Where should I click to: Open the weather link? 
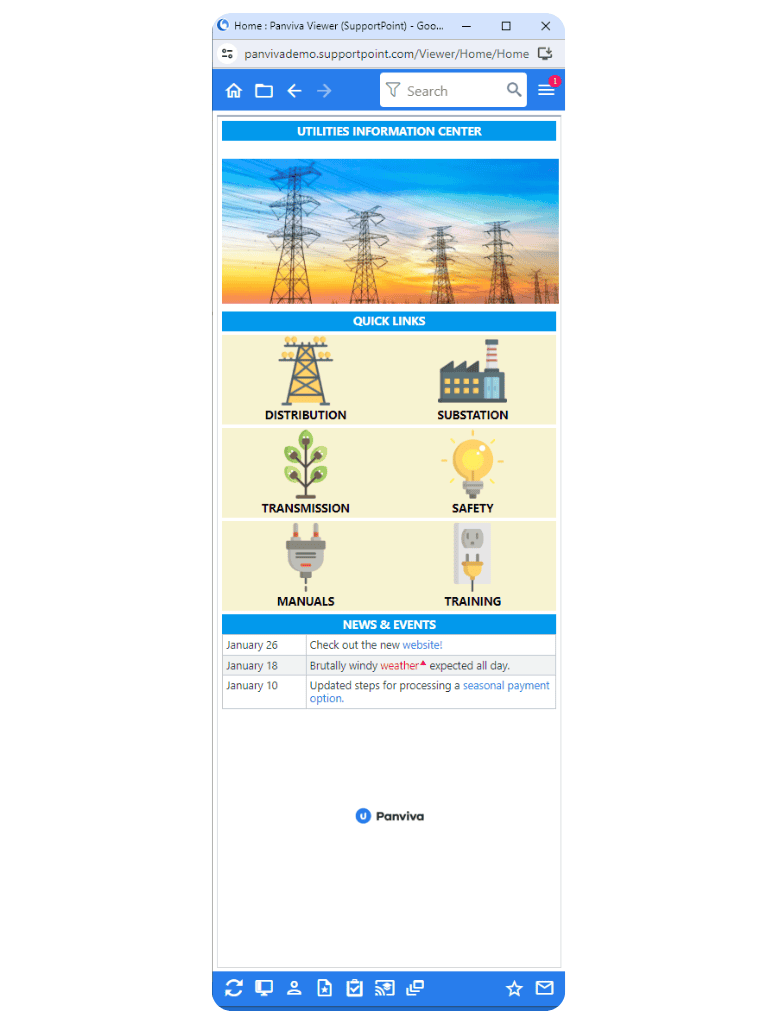pos(399,666)
